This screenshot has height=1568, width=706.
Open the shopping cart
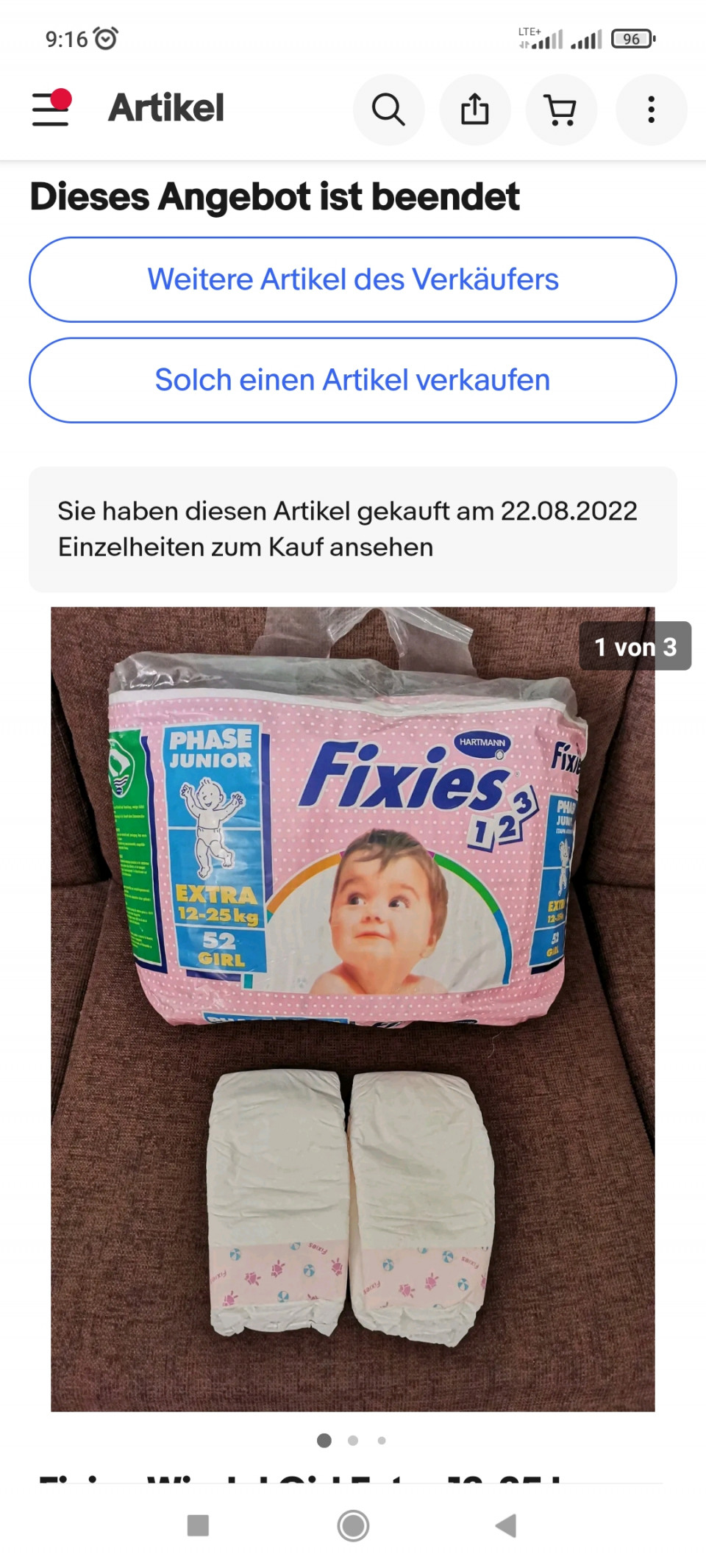tap(561, 110)
